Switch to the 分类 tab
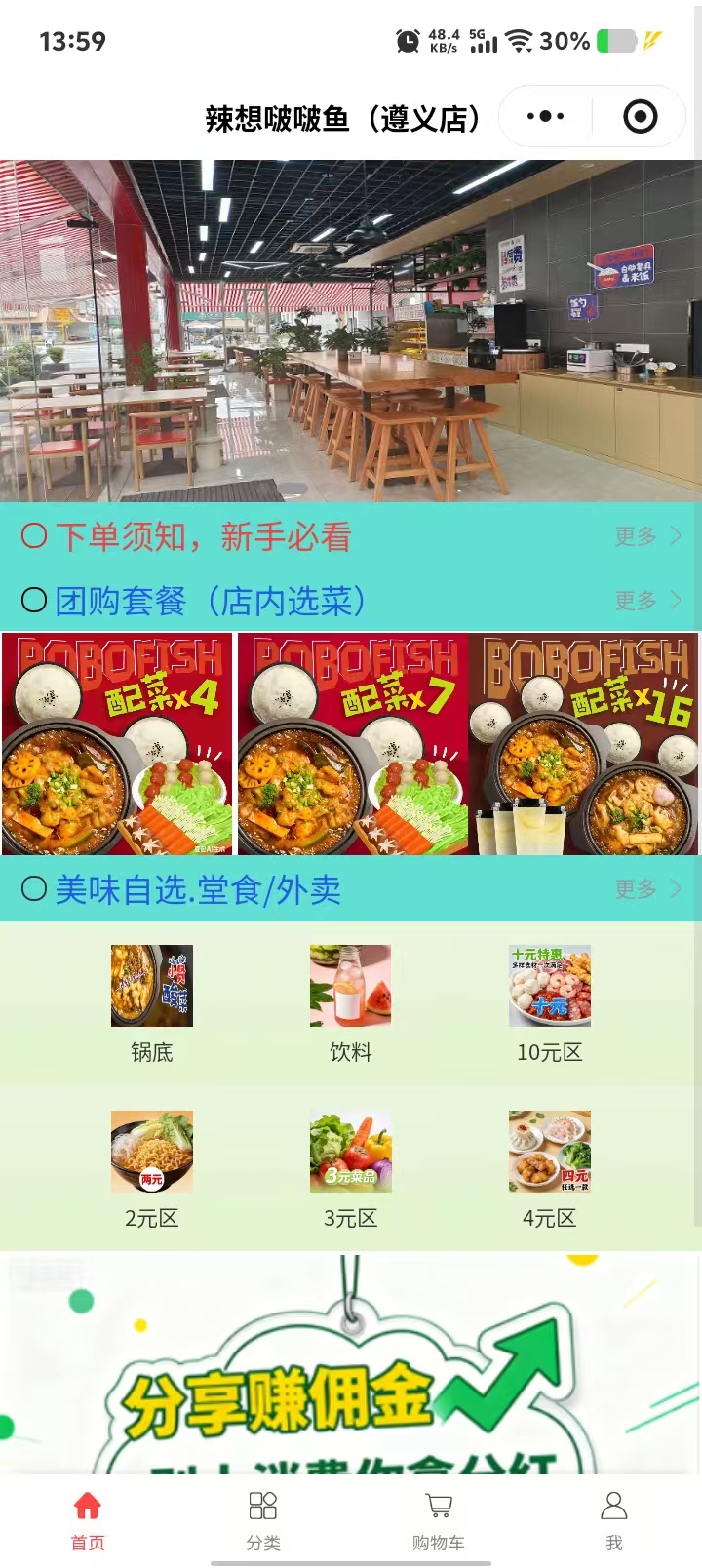Screen dimensions: 702x1568 [263, 1521]
